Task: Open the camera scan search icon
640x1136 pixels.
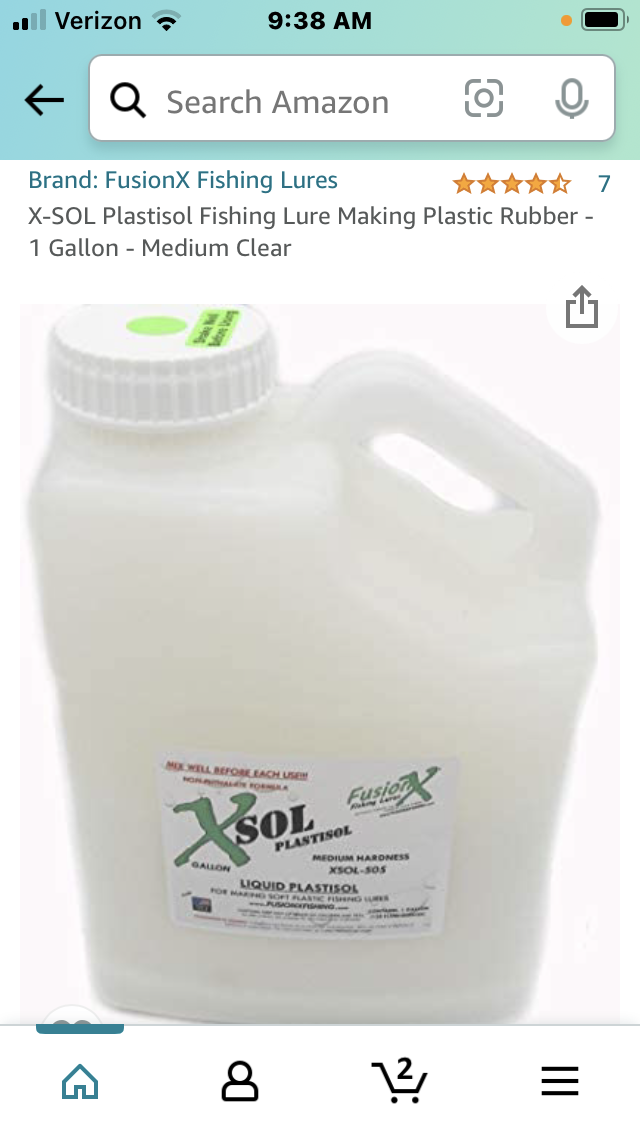Action: coord(483,99)
